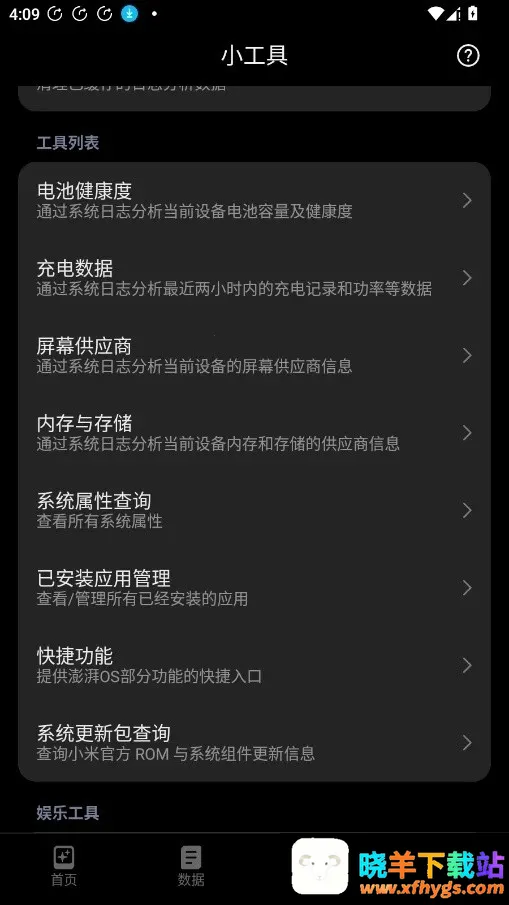The width and height of the screenshot is (509, 905).
Task: Open the help question mark icon
Action: pyautogui.click(x=467, y=56)
